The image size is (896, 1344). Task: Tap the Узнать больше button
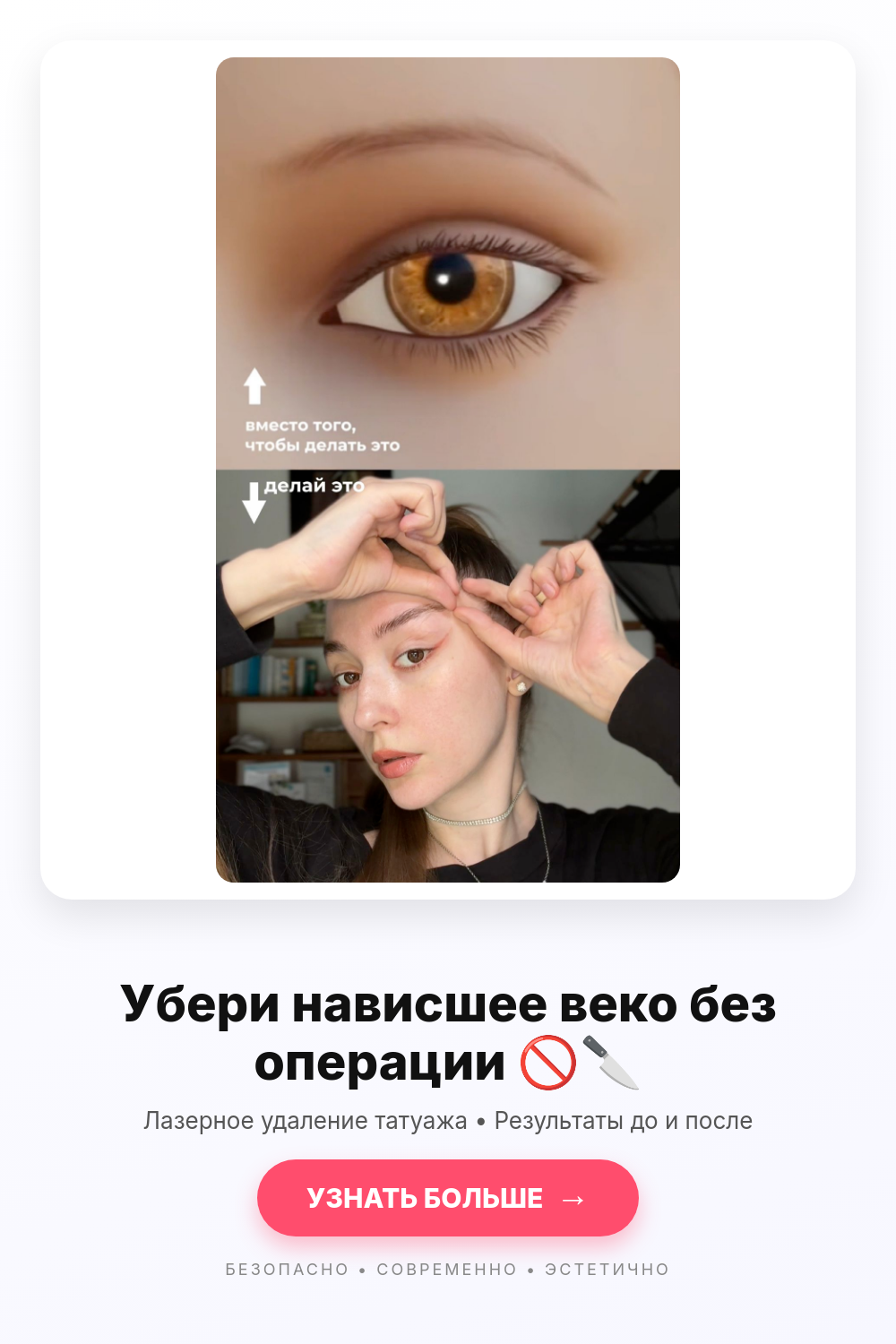[447, 1198]
